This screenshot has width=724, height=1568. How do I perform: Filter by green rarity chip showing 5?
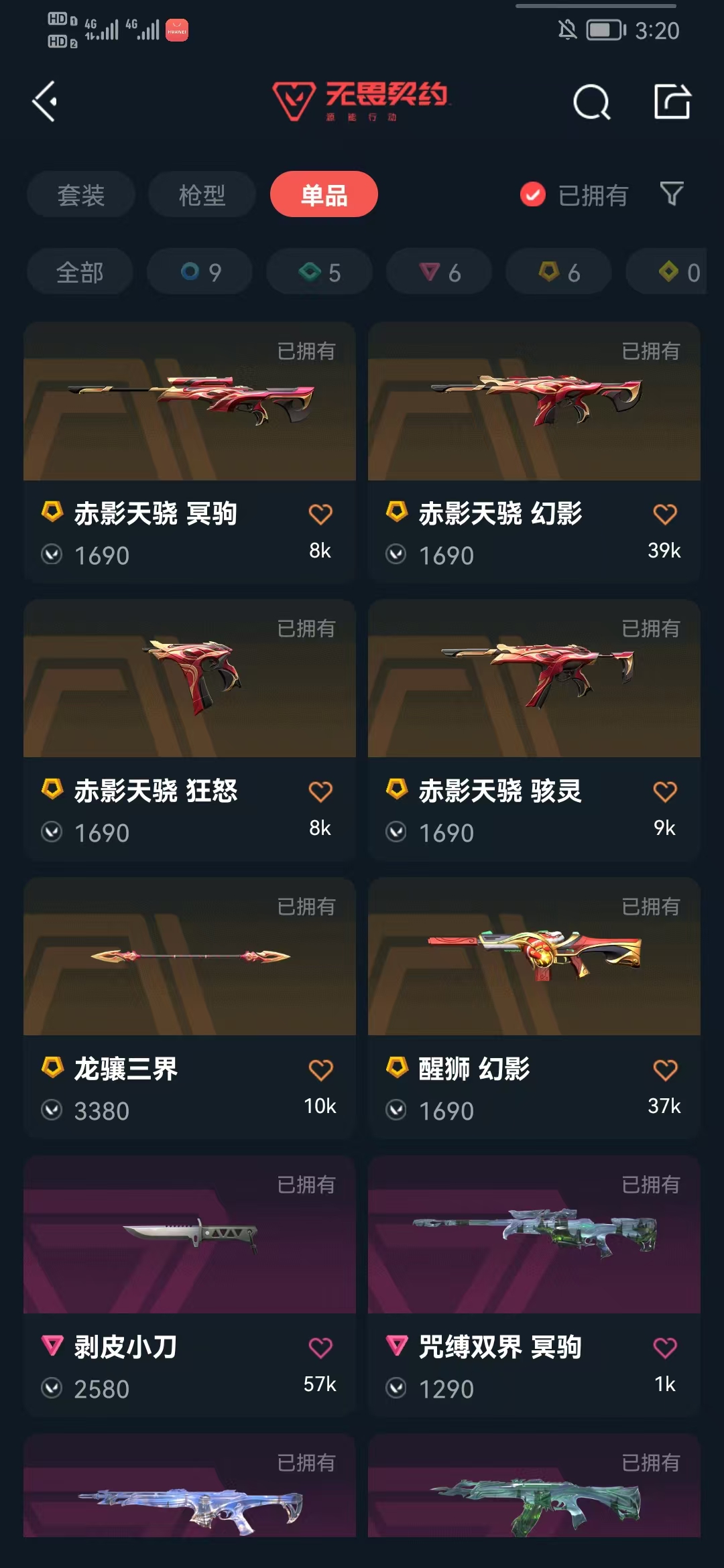[x=320, y=272]
